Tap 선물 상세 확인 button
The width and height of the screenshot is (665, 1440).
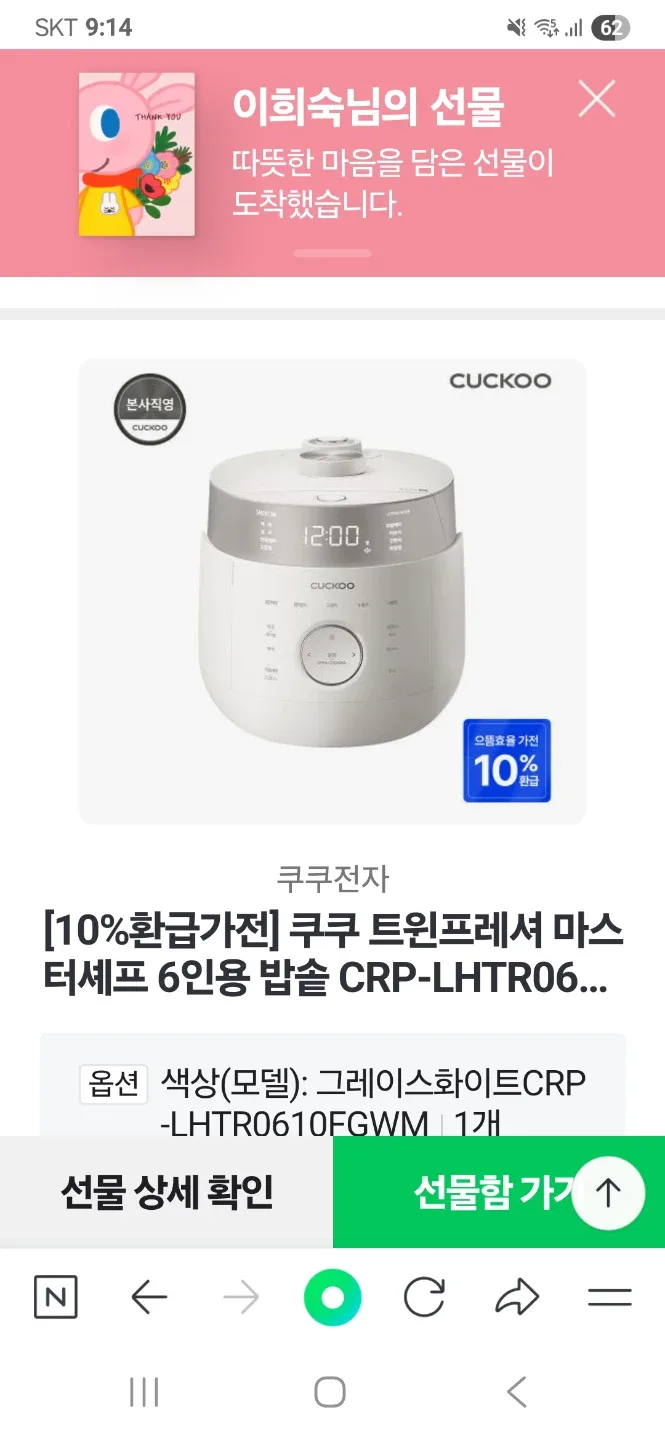(166, 1191)
